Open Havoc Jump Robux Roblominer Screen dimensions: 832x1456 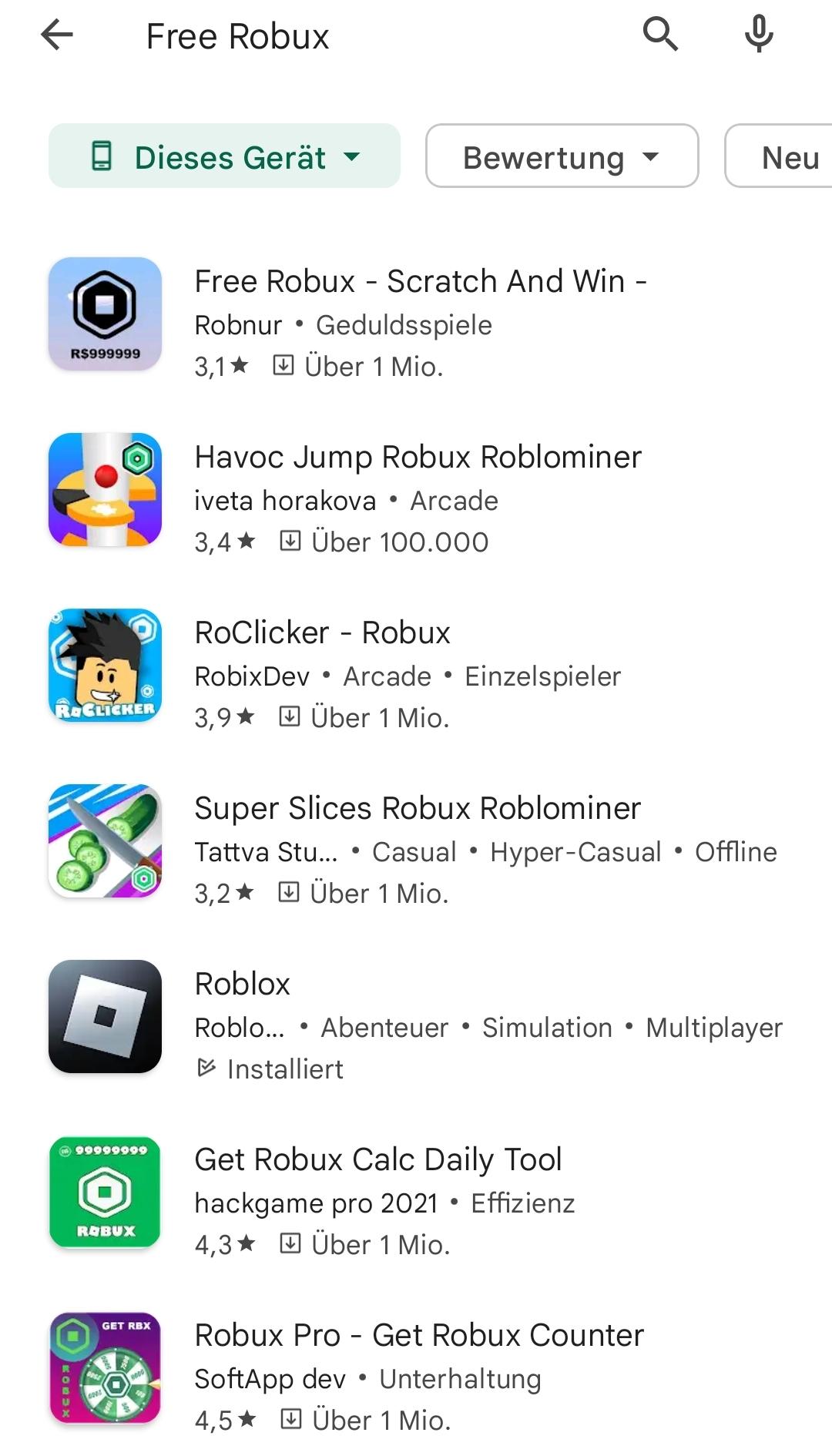418,458
